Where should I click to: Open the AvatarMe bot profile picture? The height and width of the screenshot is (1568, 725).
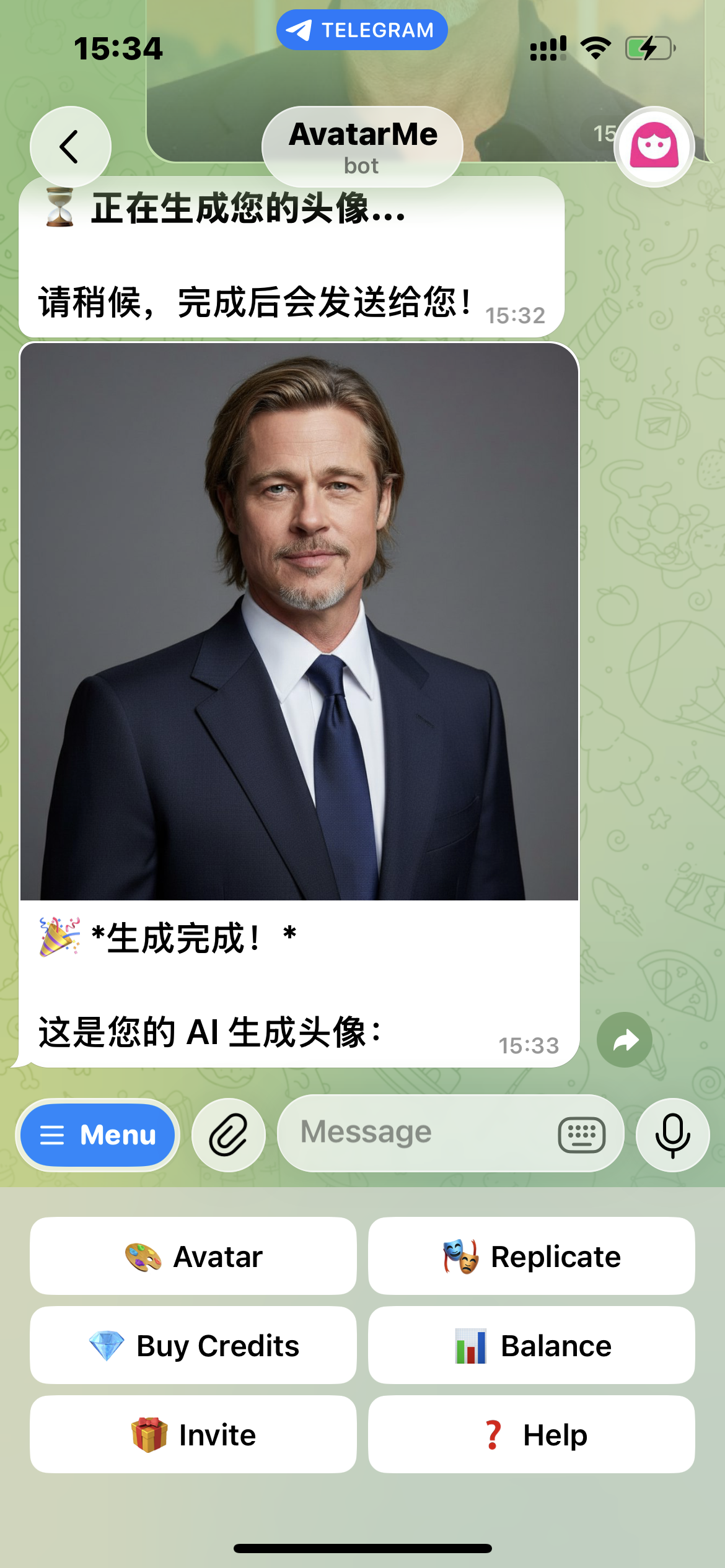tap(655, 146)
